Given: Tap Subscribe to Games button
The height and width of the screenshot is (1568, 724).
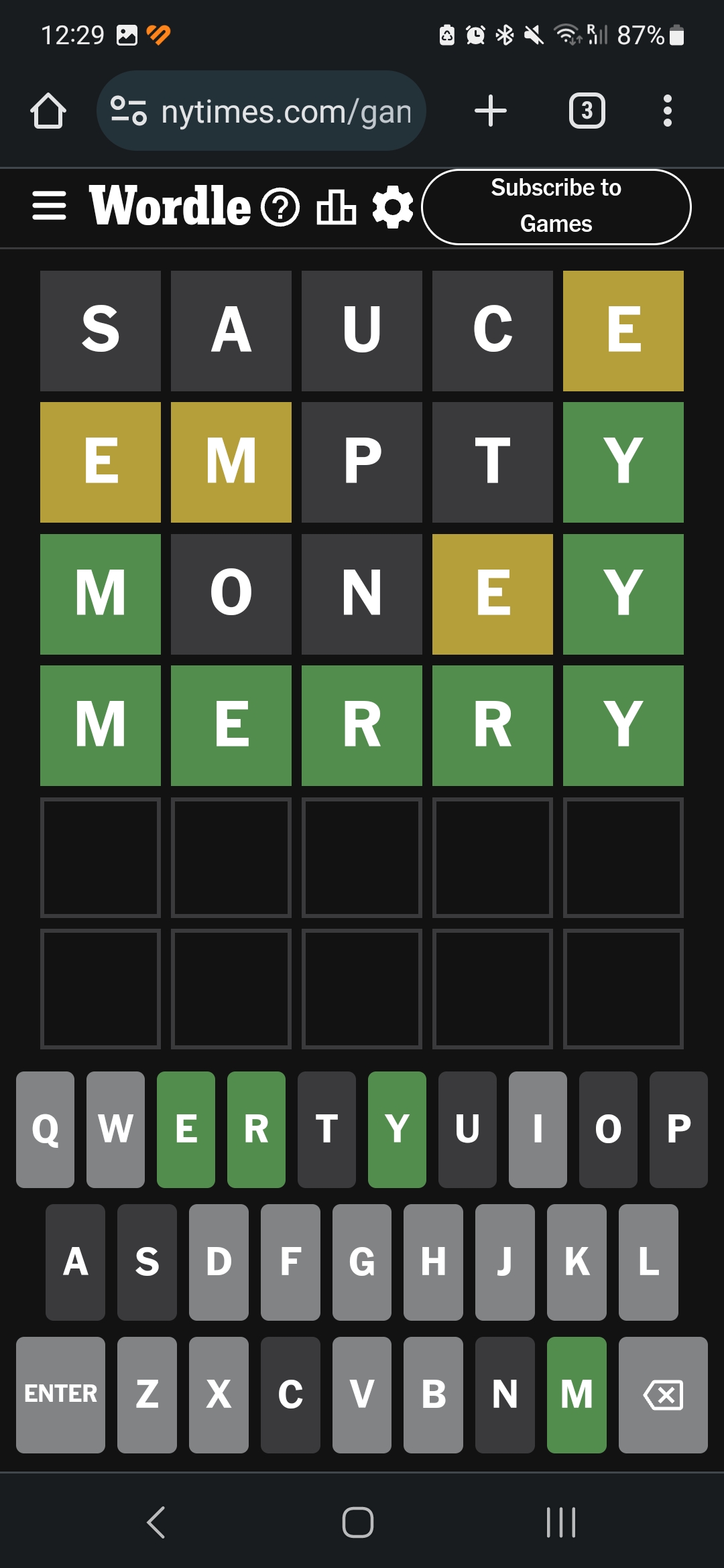Looking at the screenshot, I should point(556,206).
